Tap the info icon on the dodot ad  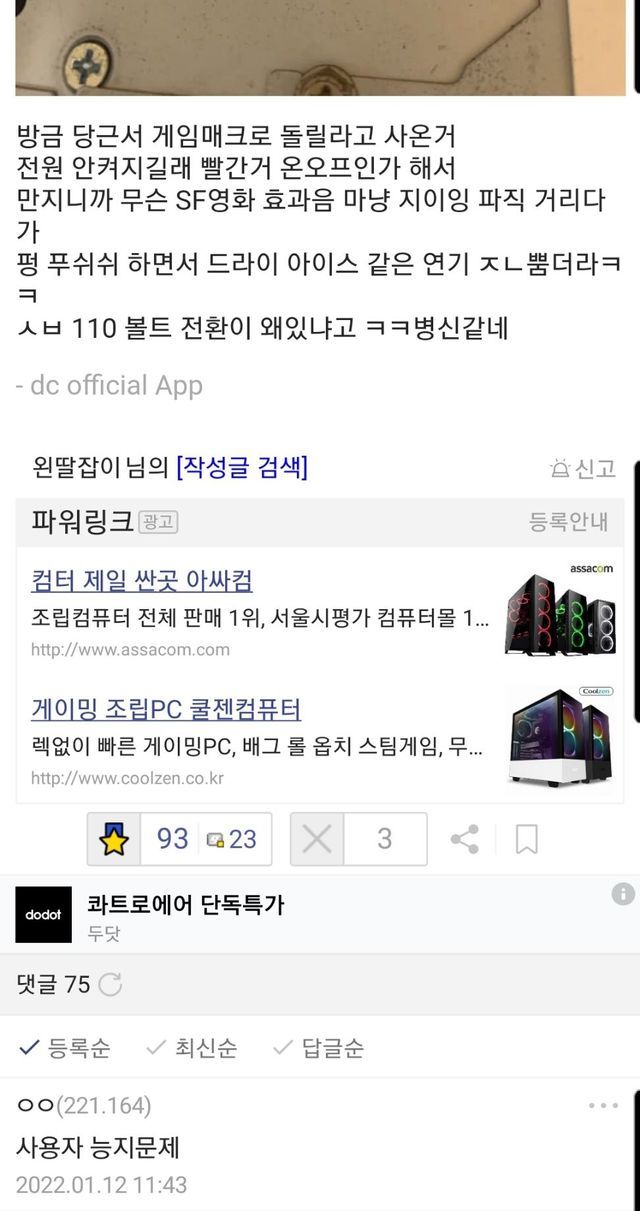(623, 894)
